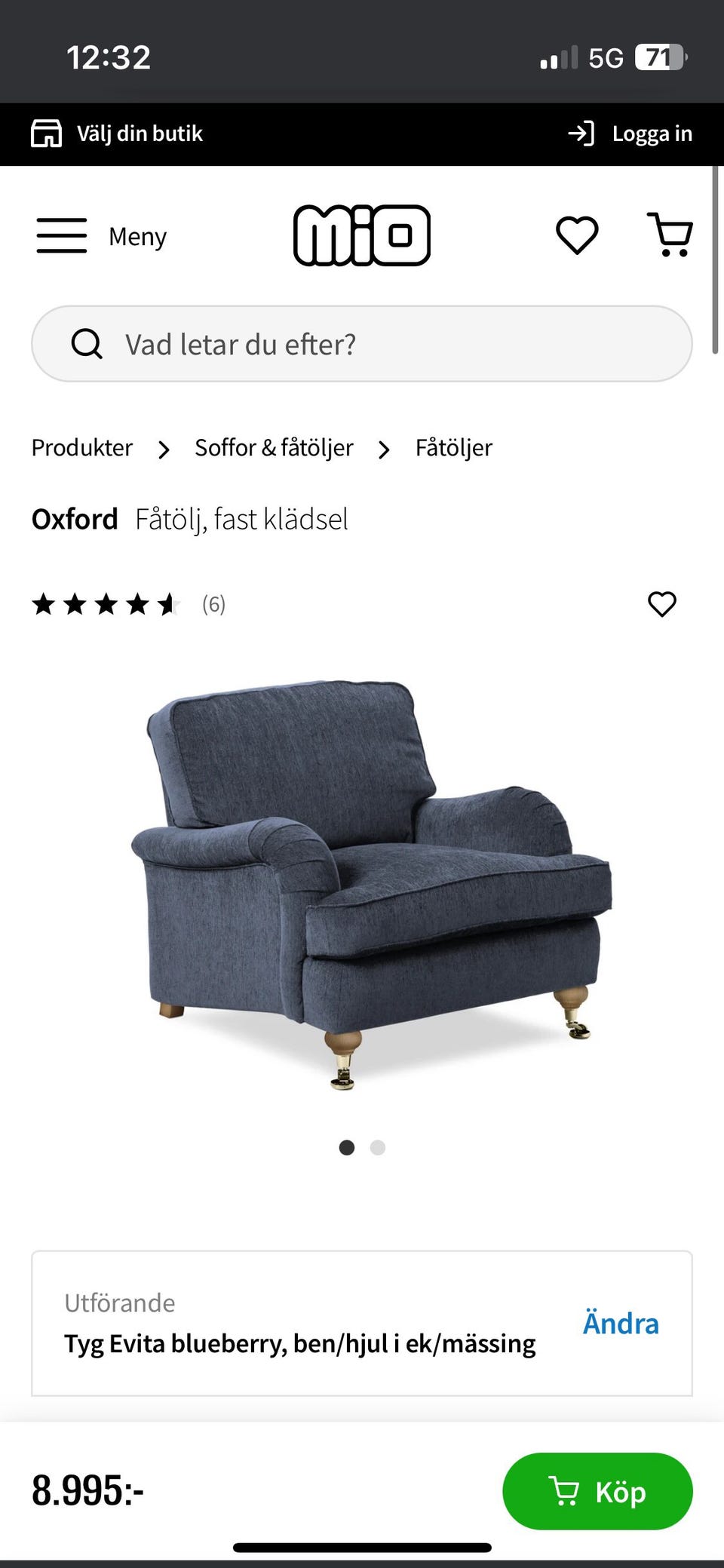
Task: Open the Meny hamburger menu
Action: [101, 236]
